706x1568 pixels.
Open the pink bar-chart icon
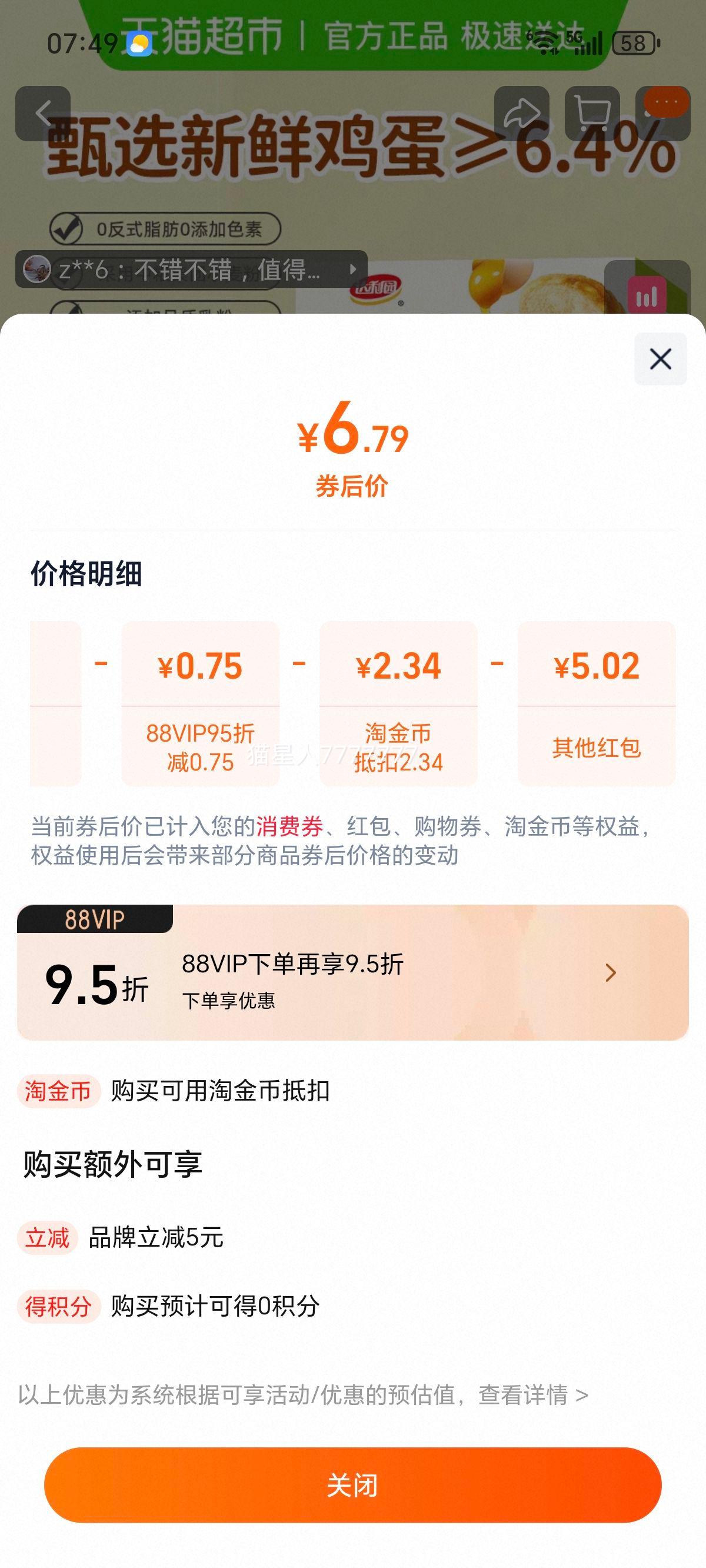click(x=647, y=293)
